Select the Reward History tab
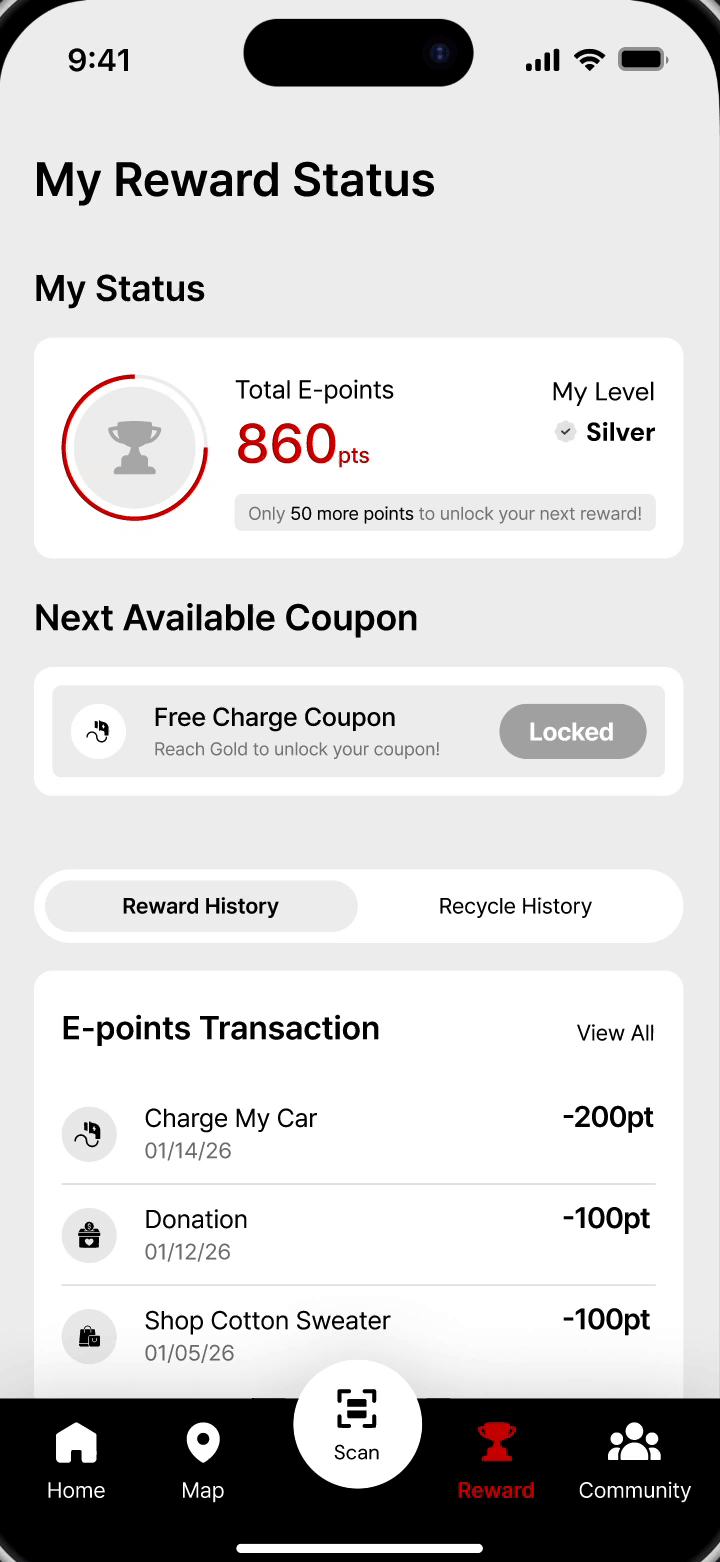The width and height of the screenshot is (720, 1562). (x=201, y=906)
